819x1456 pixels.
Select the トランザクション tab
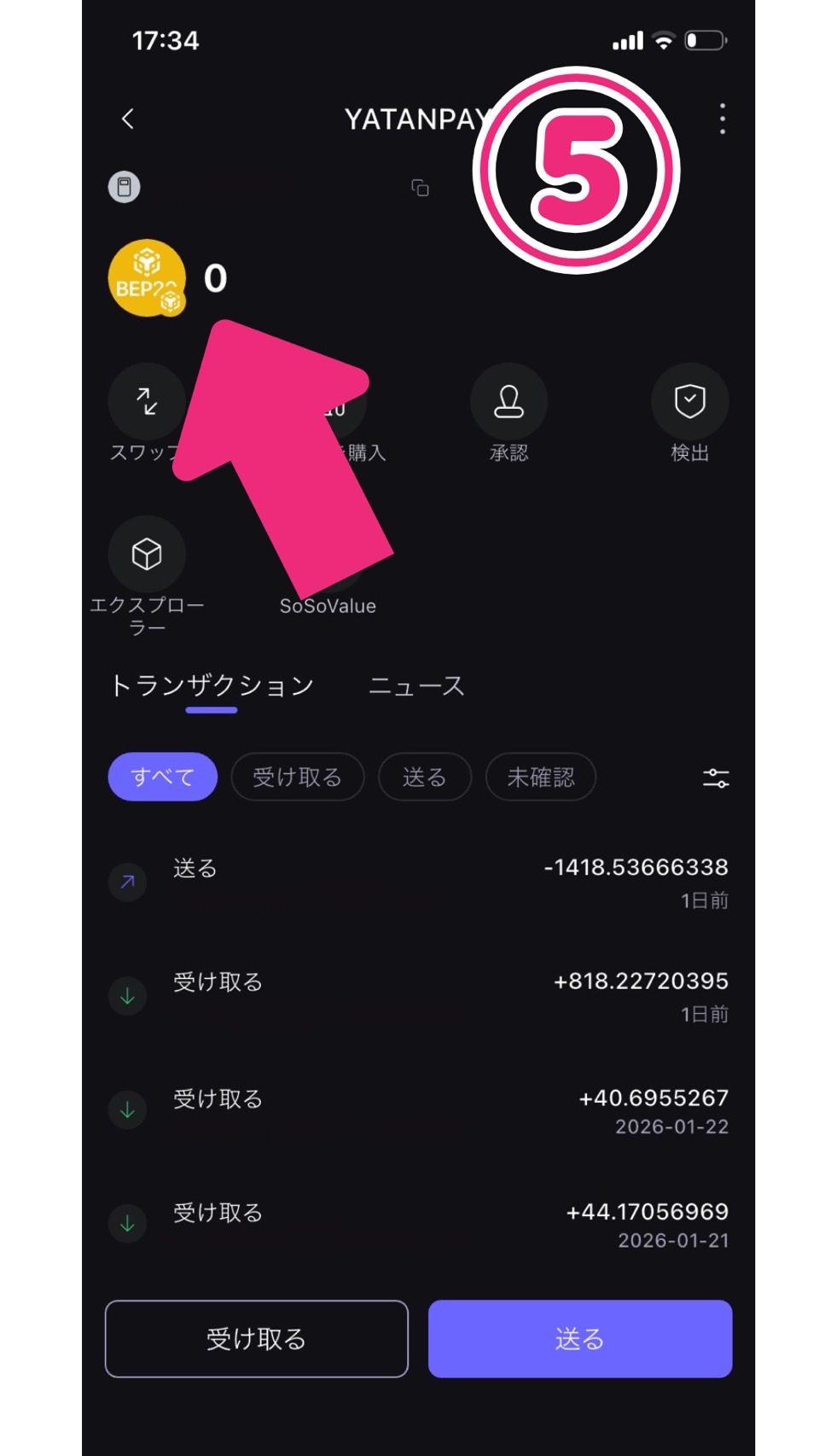[212, 686]
